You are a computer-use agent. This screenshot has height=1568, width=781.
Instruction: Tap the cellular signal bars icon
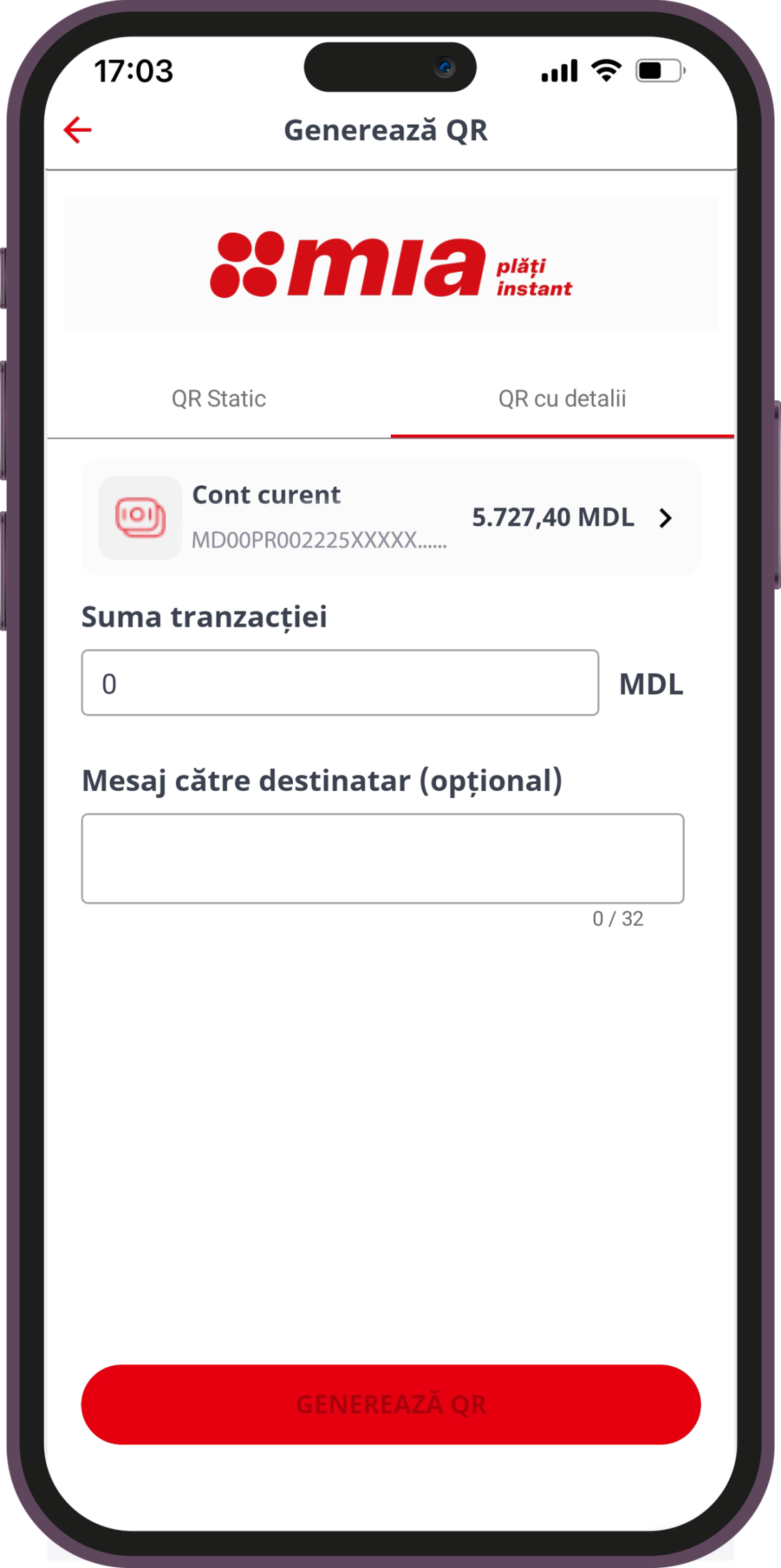click(x=559, y=70)
